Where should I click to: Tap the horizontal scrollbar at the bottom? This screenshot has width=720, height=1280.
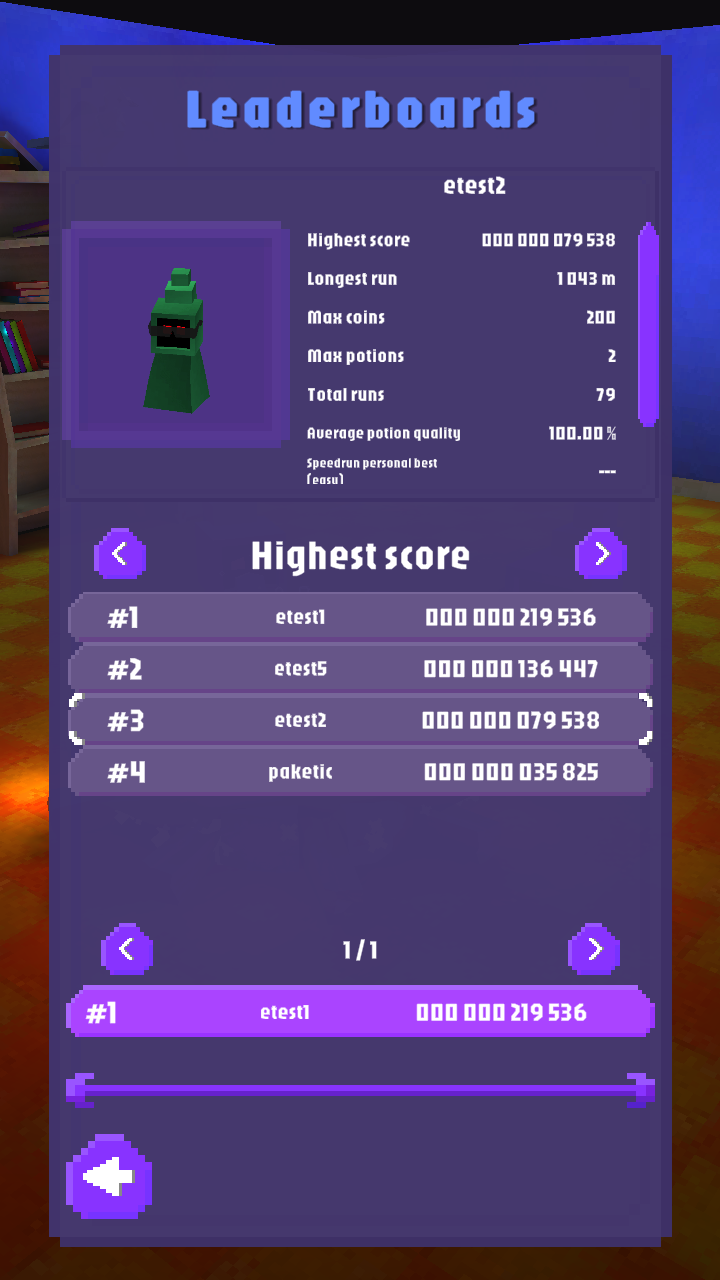click(x=360, y=1089)
